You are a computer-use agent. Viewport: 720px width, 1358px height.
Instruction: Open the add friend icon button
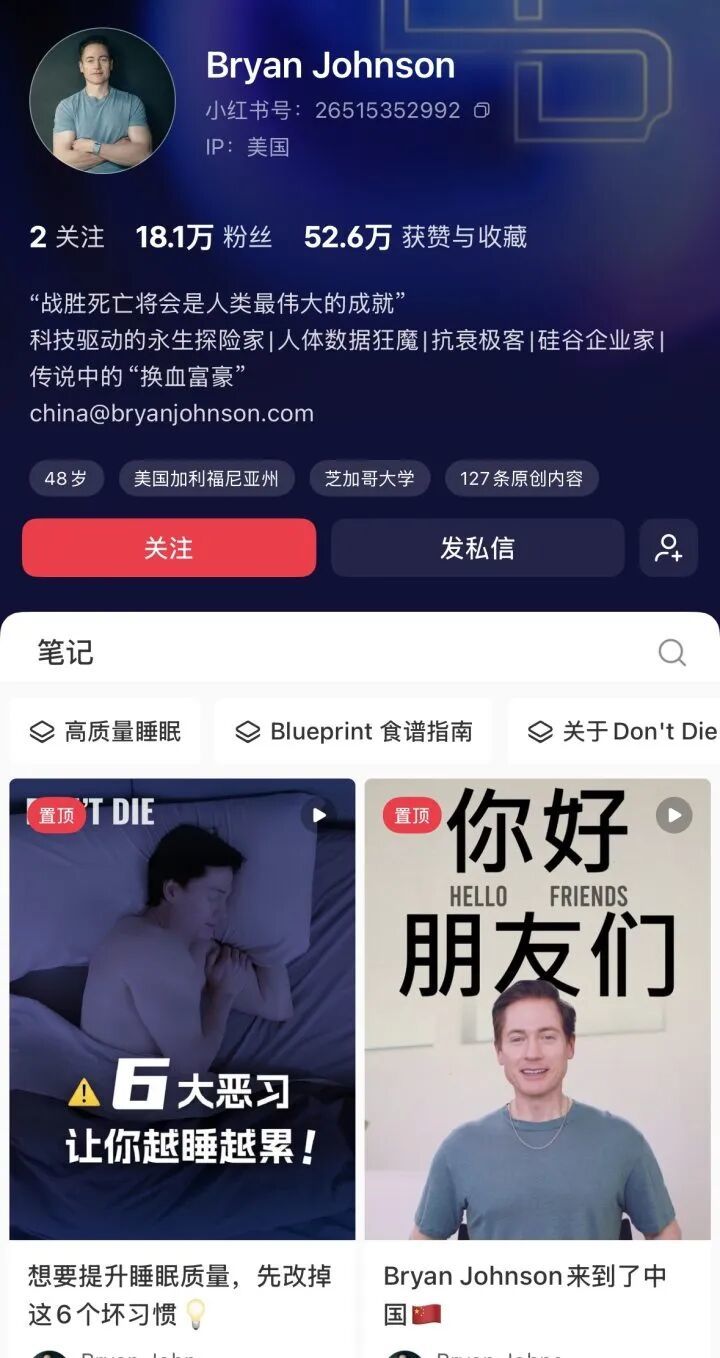click(x=669, y=548)
